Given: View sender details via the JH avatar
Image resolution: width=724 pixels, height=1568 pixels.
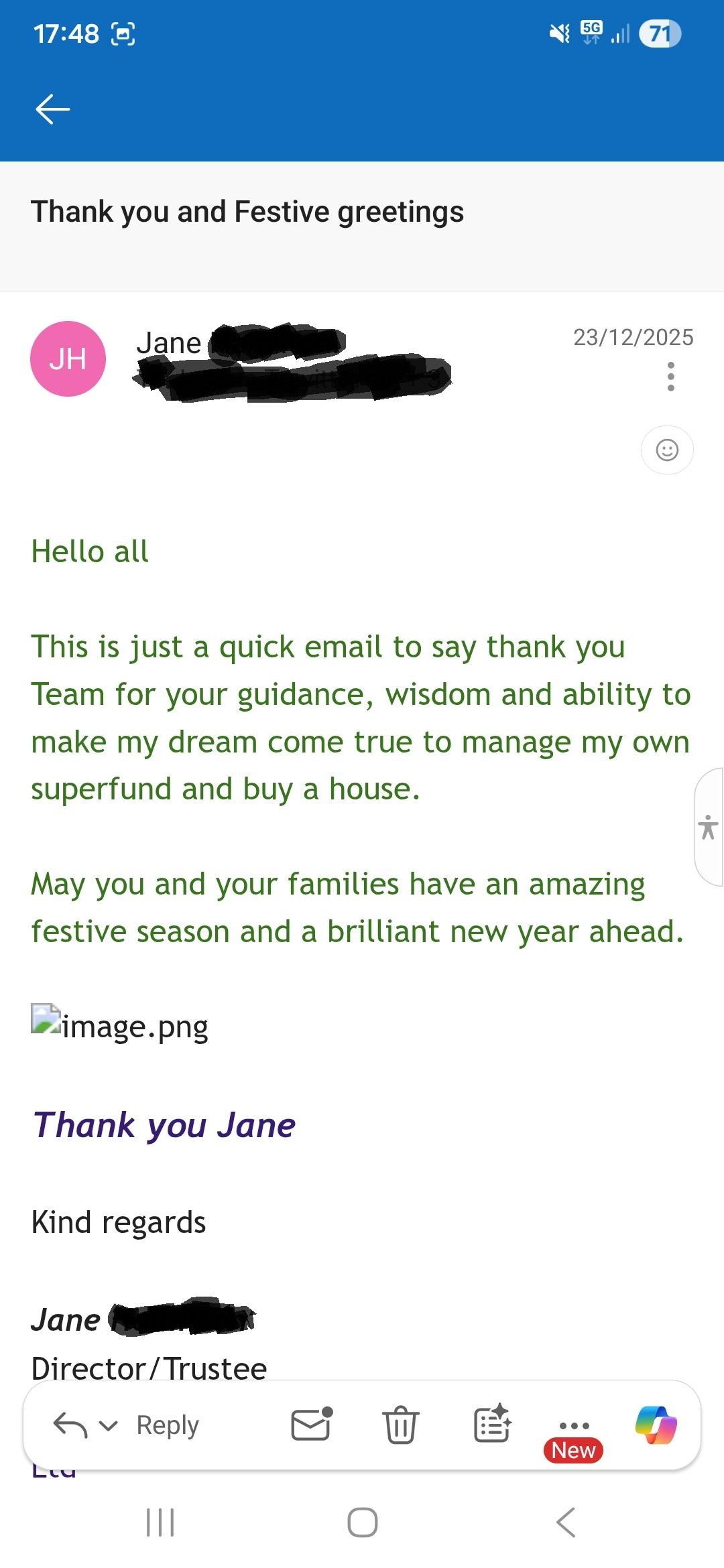Looking at the screenshot, I should pyautogui.click(x=68, y=359).
